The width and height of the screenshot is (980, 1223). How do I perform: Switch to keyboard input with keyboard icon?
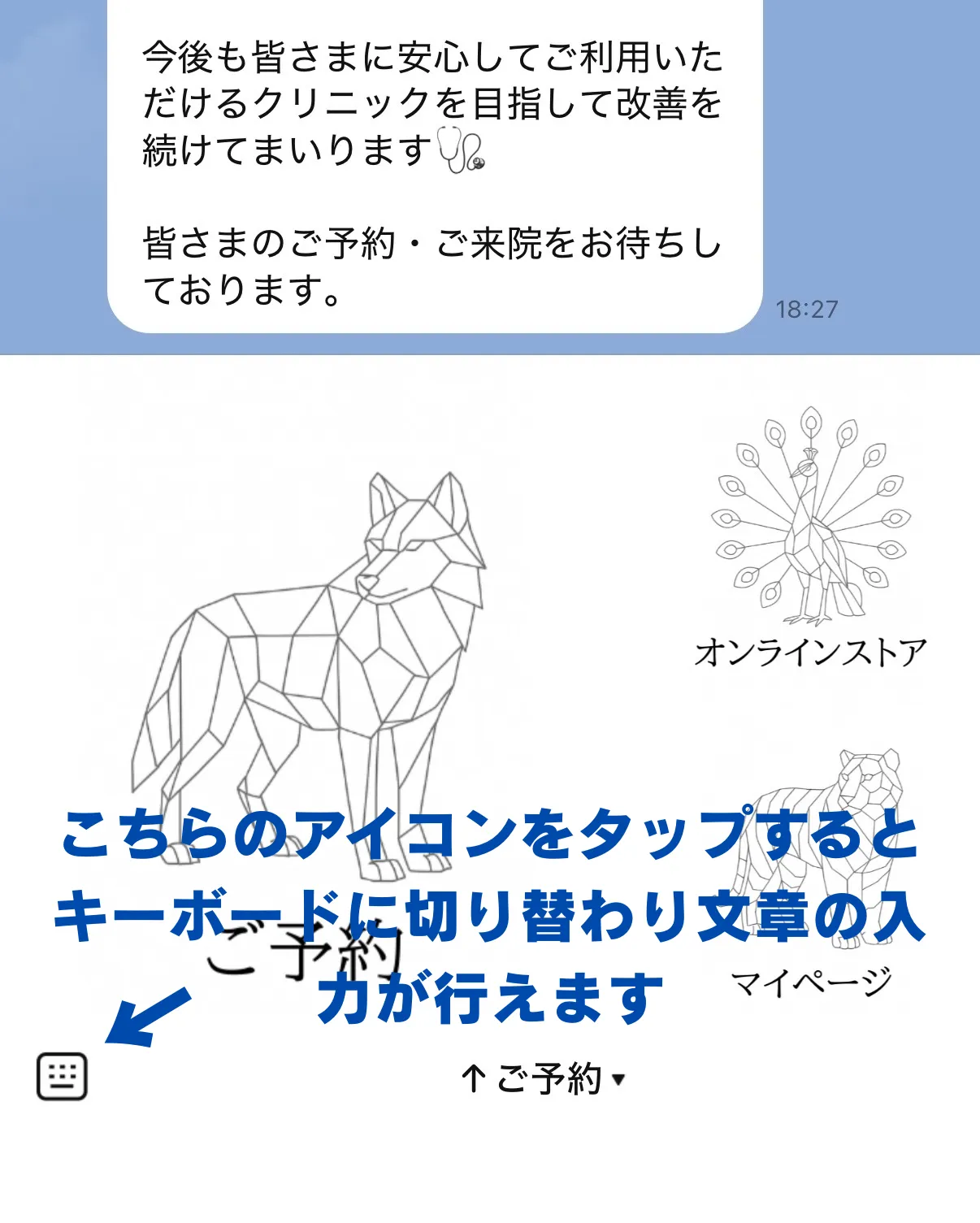coord(62,1077)
